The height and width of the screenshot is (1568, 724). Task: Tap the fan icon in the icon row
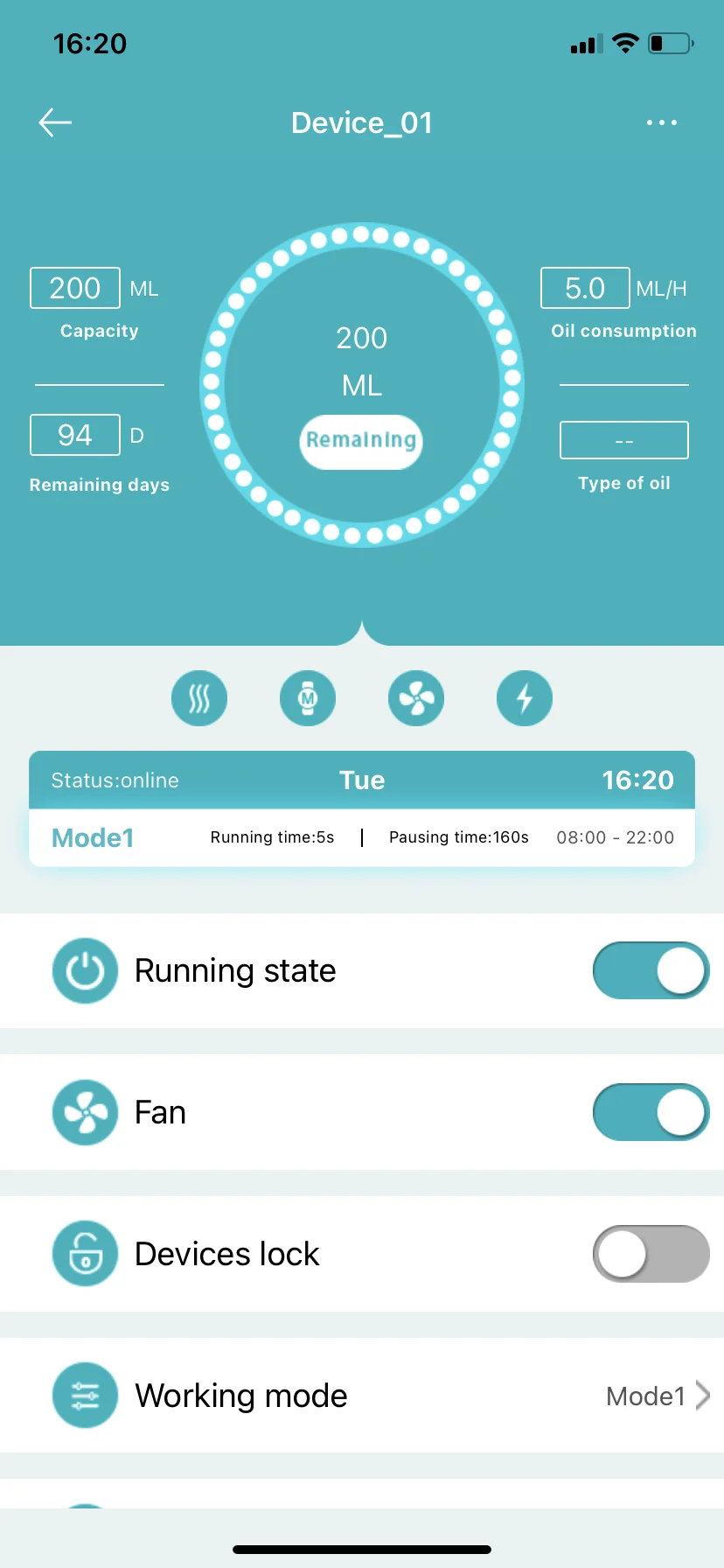pyautogui.click(x=416, y=698)
